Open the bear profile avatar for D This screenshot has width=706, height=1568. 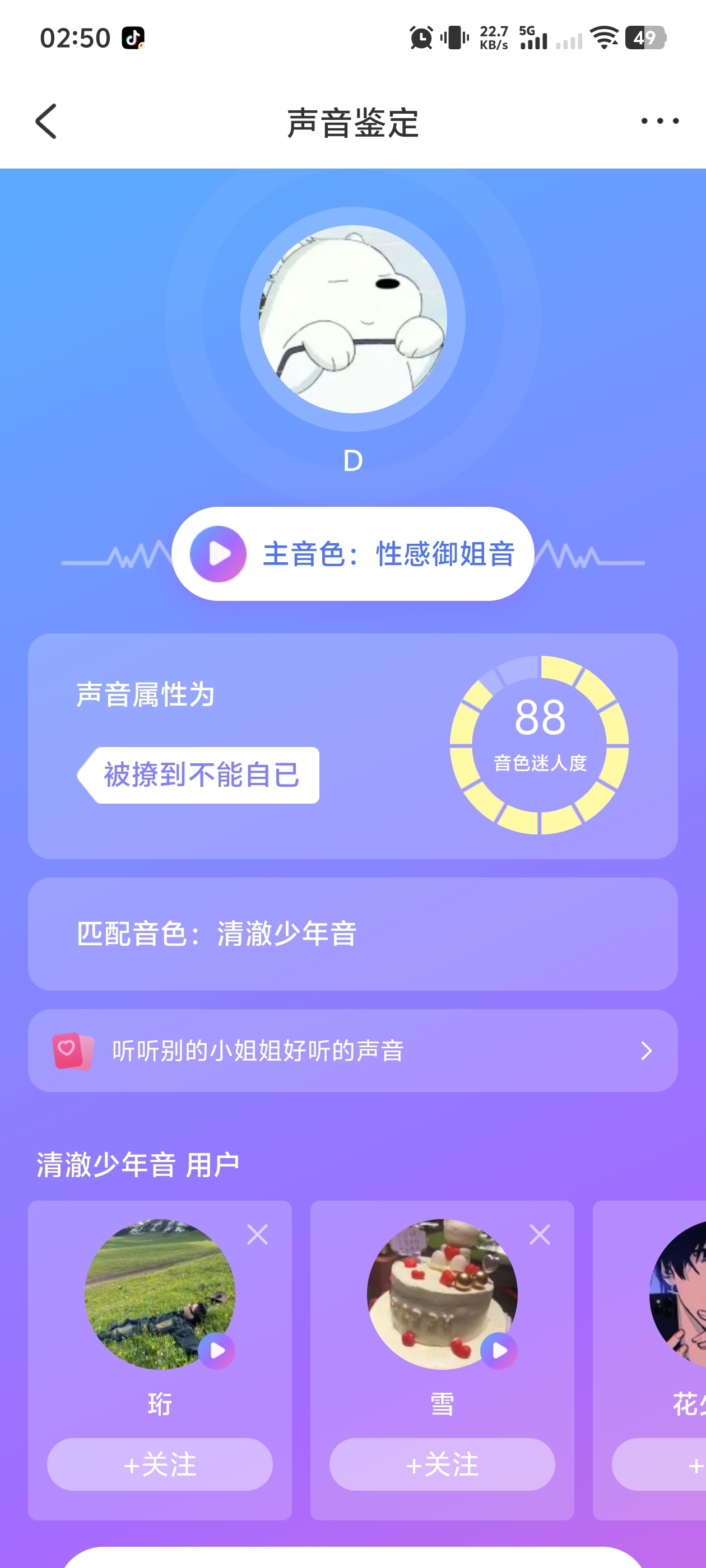click(x=352, y=319)
